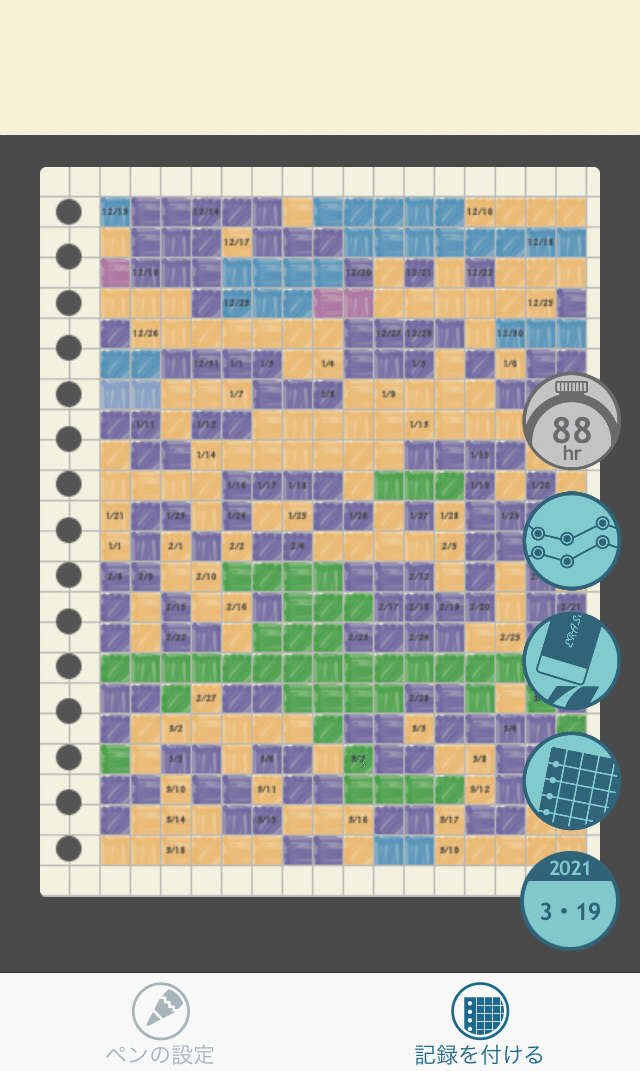Show the line graph view
640x1071 pixels.
coord(572,541)
